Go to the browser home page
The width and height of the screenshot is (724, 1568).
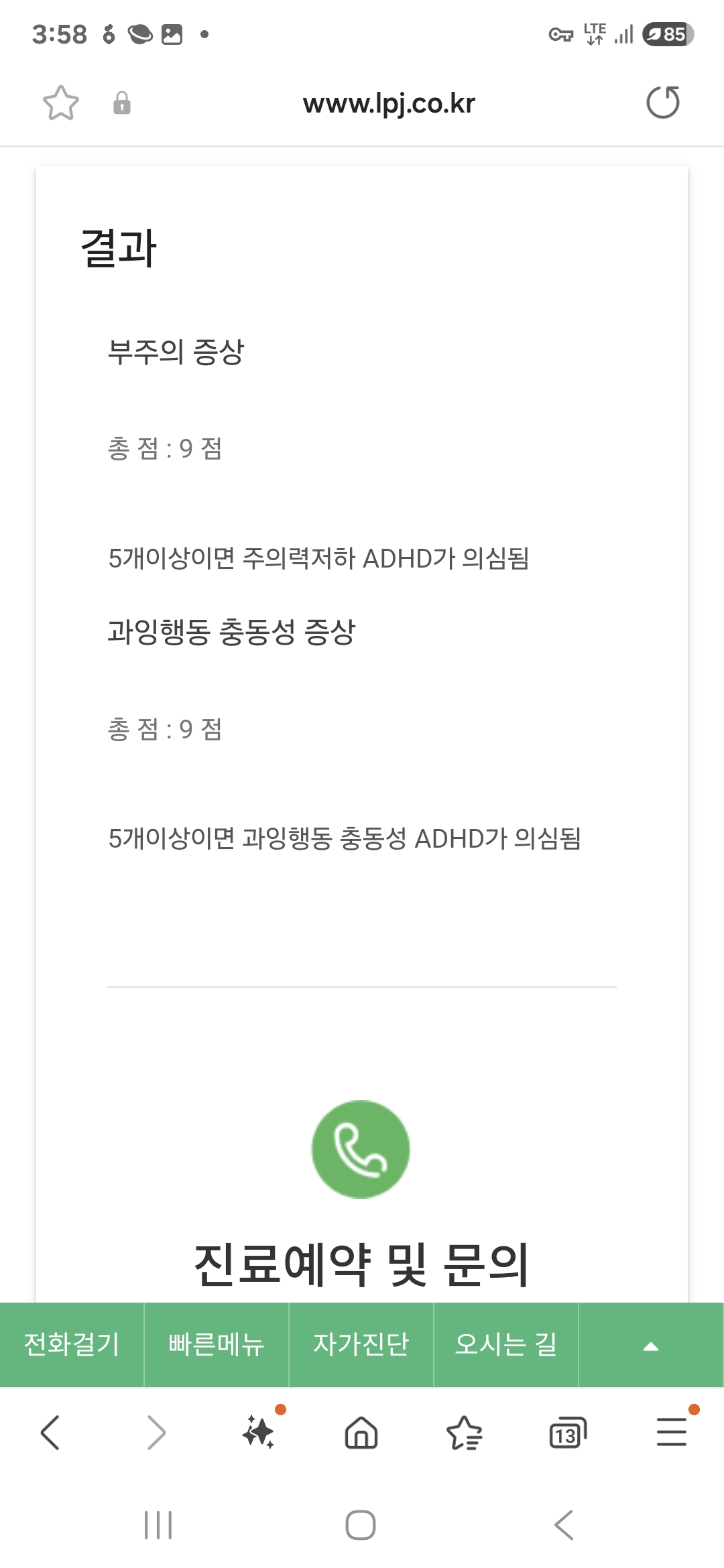pyautogui.click(x=361, y=1433)
